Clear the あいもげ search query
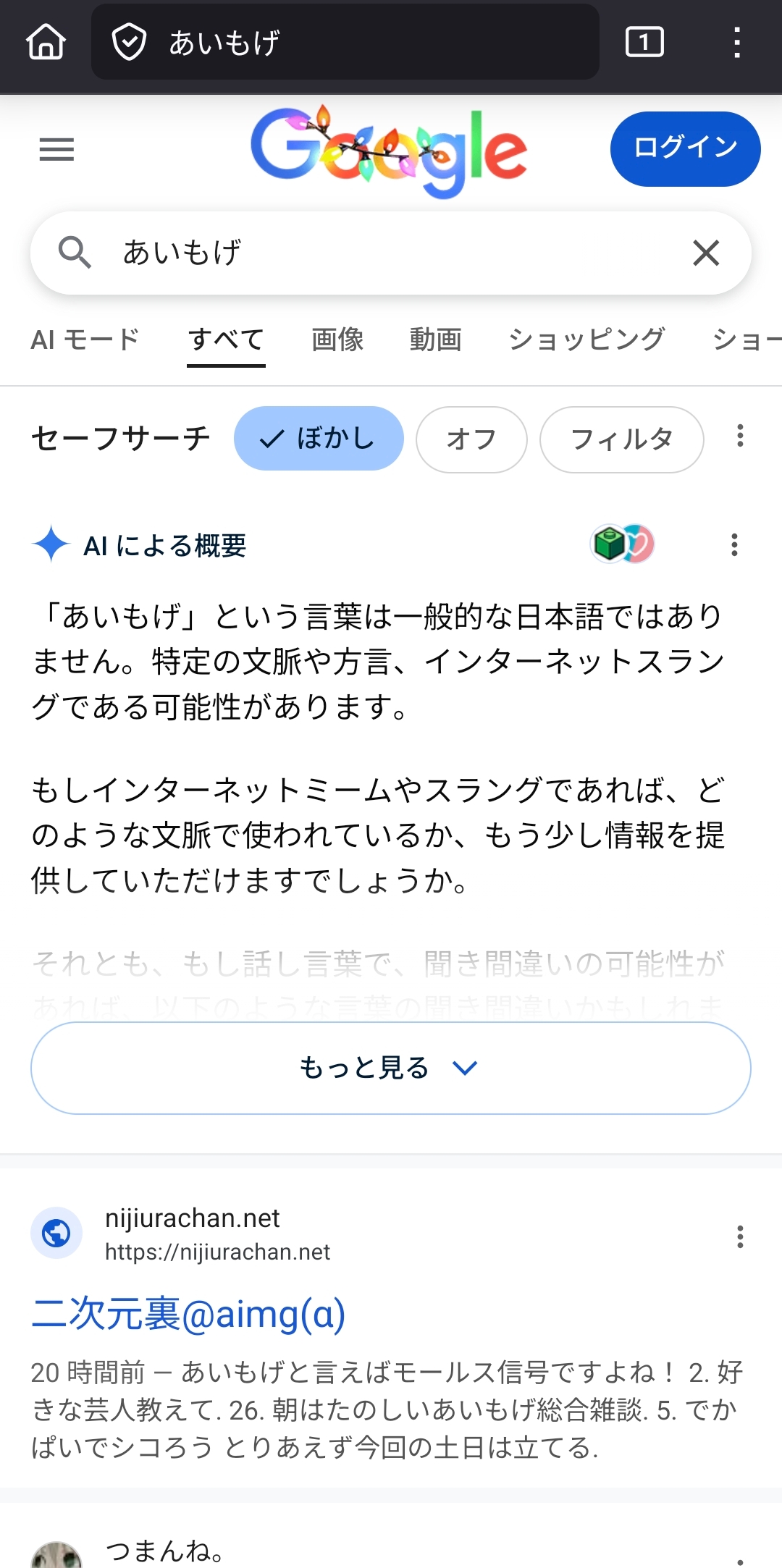The image size is (782, 1568). coord(706,253)
